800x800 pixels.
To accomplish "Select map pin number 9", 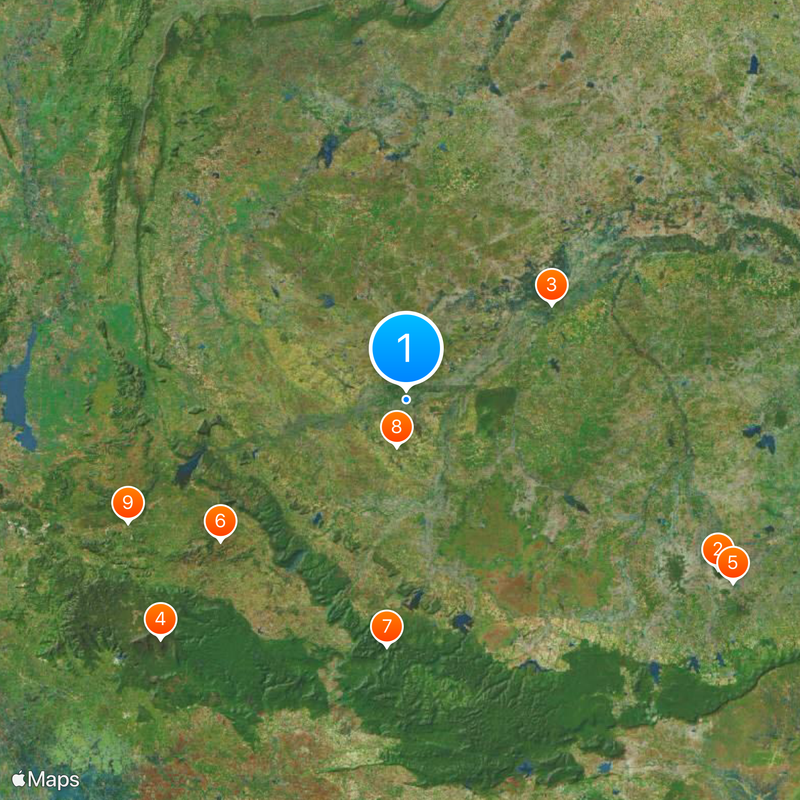I will coord(128,503).
